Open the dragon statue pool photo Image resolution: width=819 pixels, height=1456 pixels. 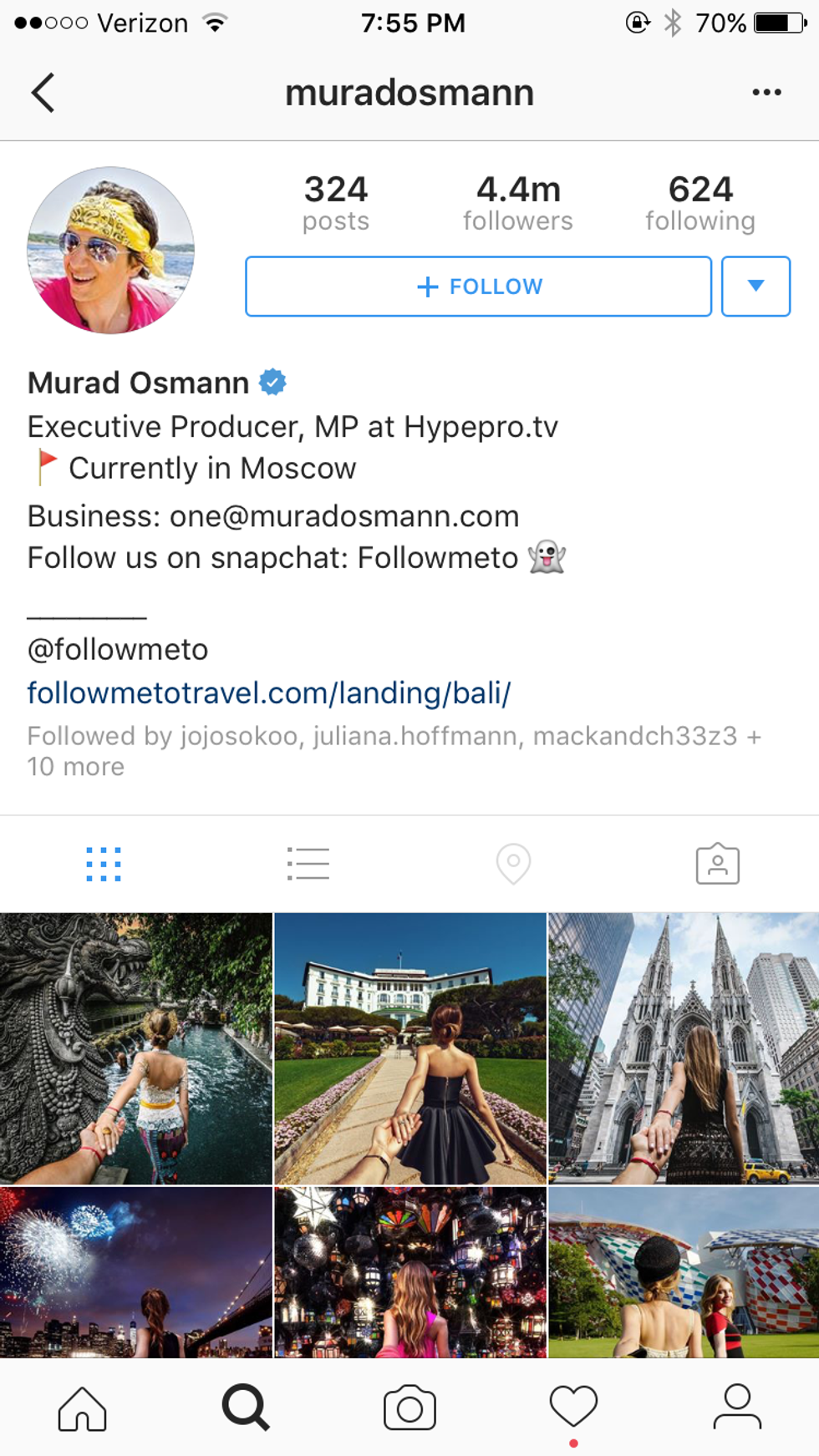(x=135, y=1048)
